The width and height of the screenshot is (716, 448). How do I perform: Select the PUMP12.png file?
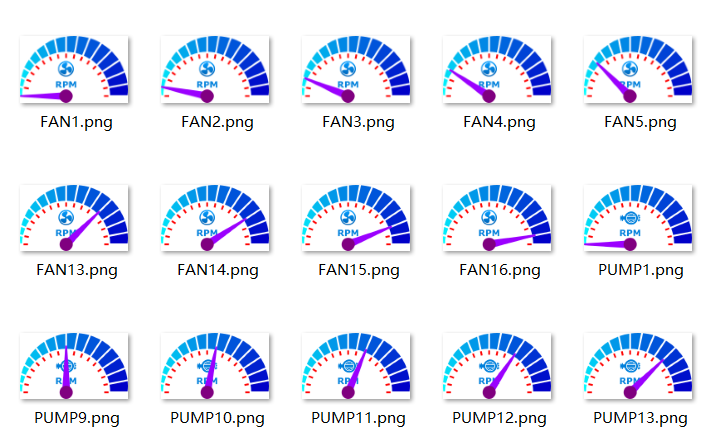click(x=498, y=364)
